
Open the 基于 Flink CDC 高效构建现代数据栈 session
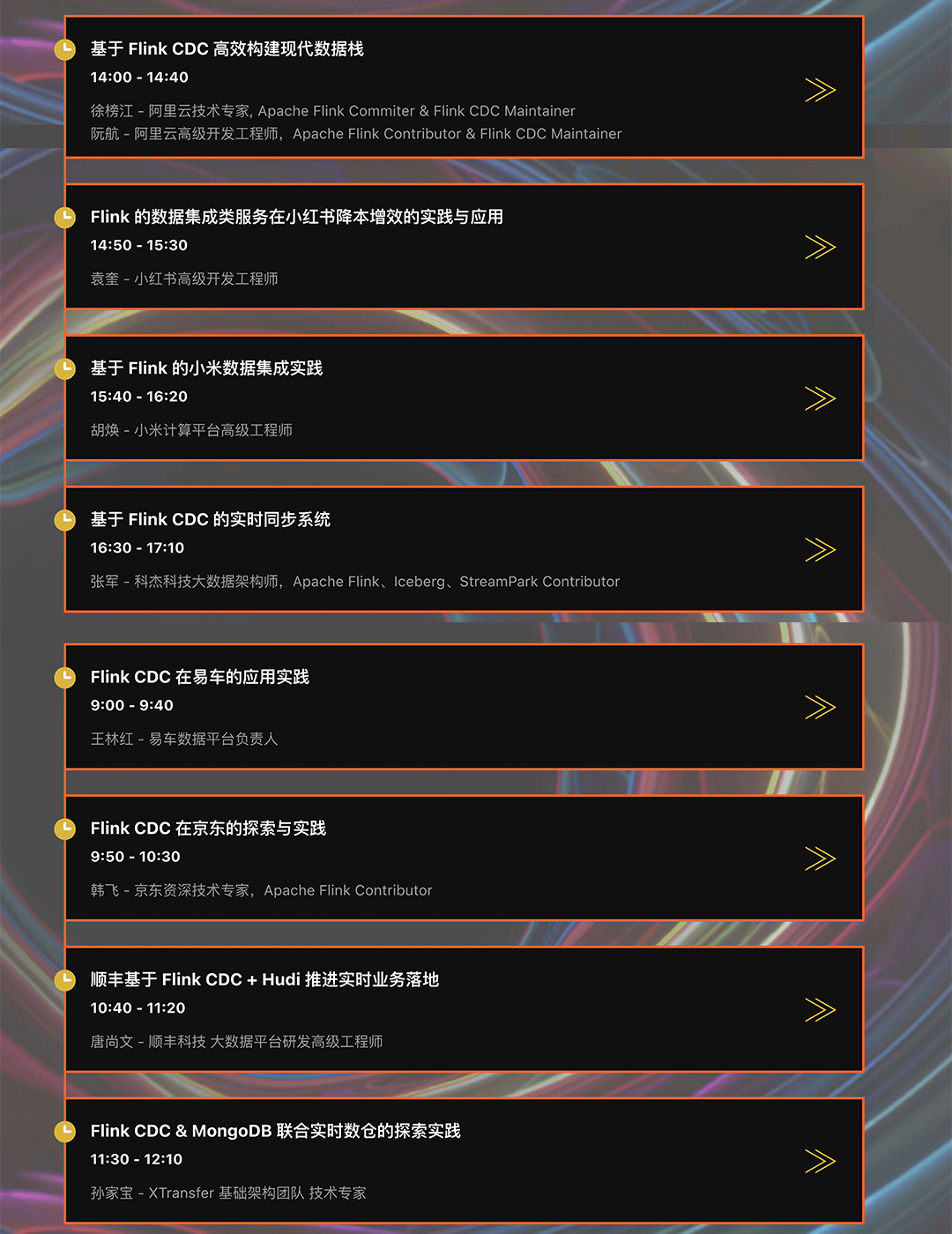tap(820, 90)
